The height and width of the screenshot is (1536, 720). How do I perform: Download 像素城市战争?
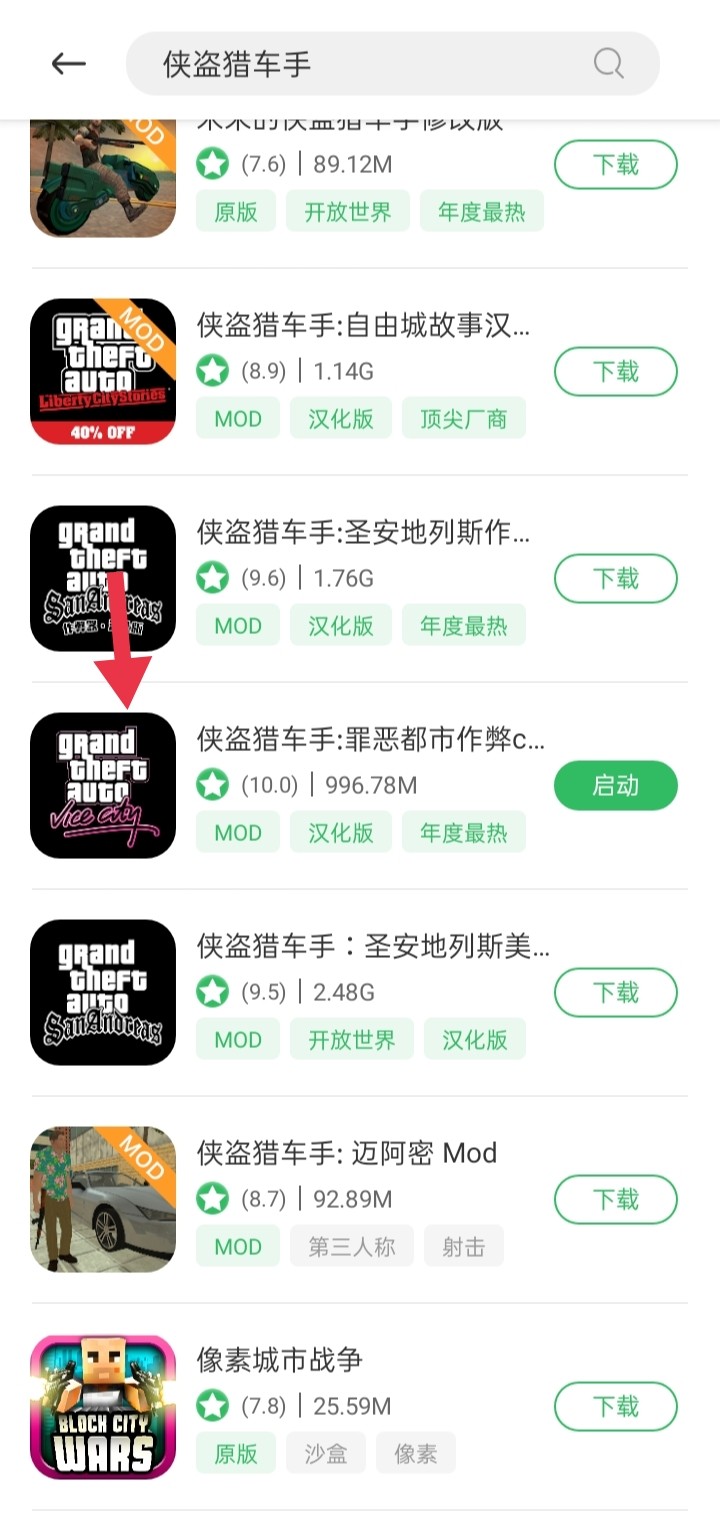coord(615,1407)
